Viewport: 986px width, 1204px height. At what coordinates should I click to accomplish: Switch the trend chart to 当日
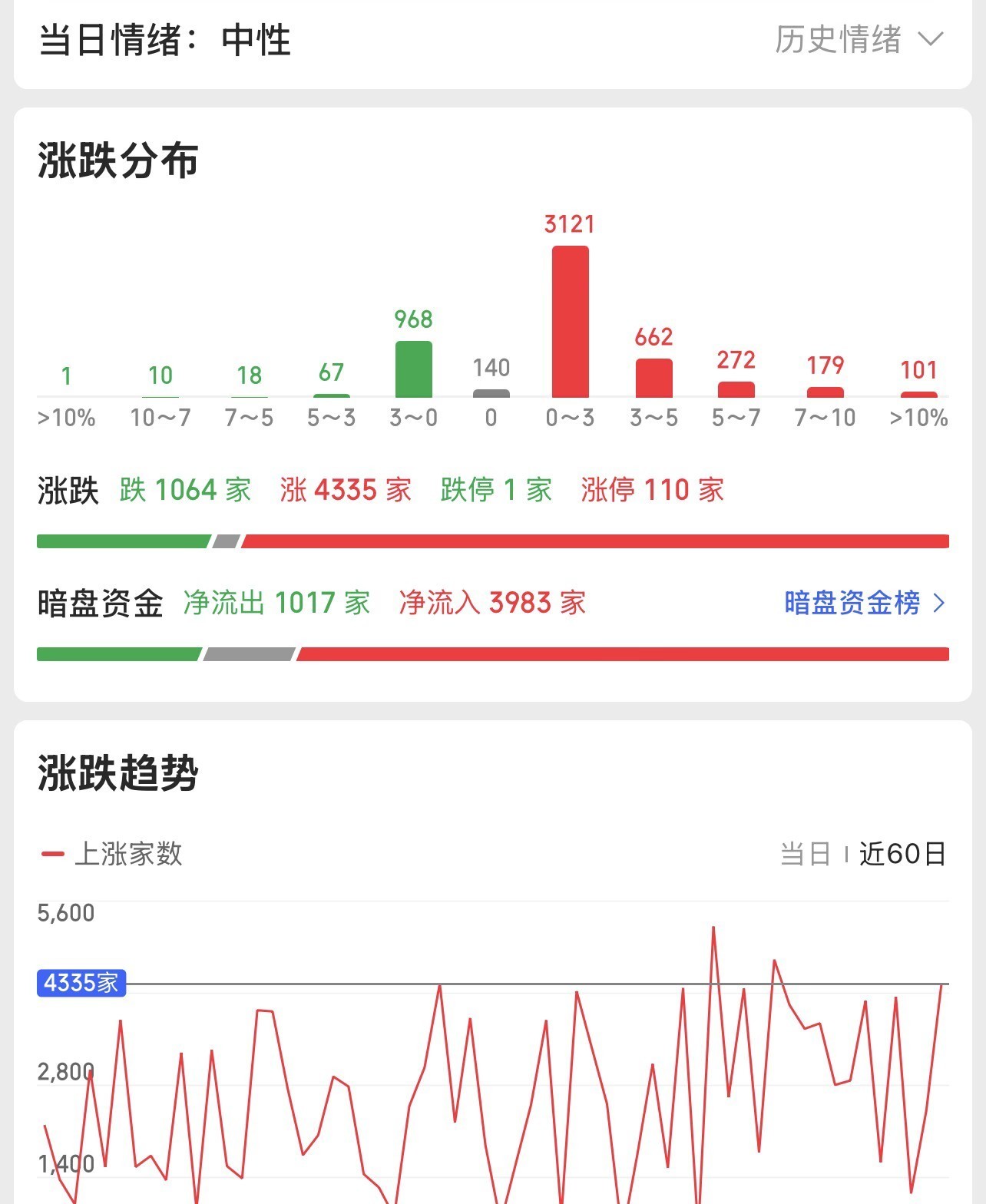(806, 854)
